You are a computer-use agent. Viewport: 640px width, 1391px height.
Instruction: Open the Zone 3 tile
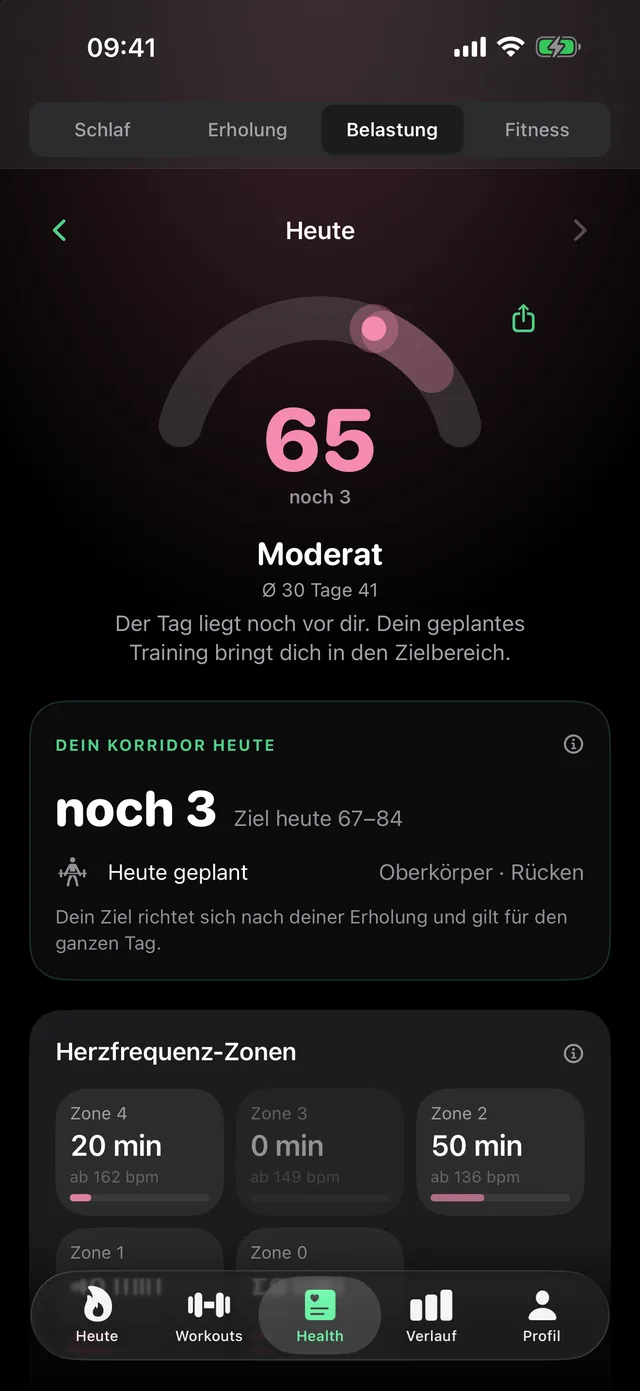tap(320, 1152)
